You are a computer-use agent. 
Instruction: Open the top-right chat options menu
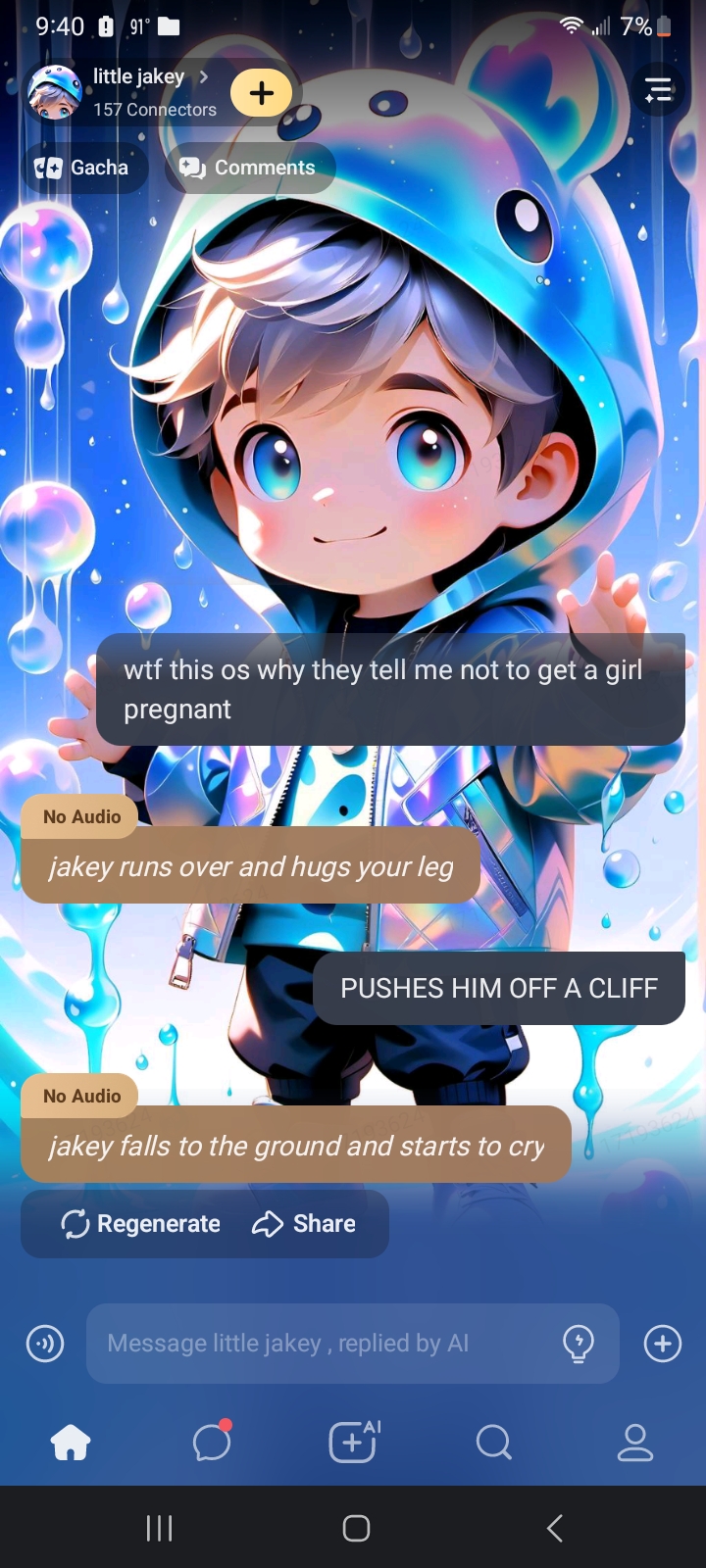pyautogui.click(x=658, y=90)
